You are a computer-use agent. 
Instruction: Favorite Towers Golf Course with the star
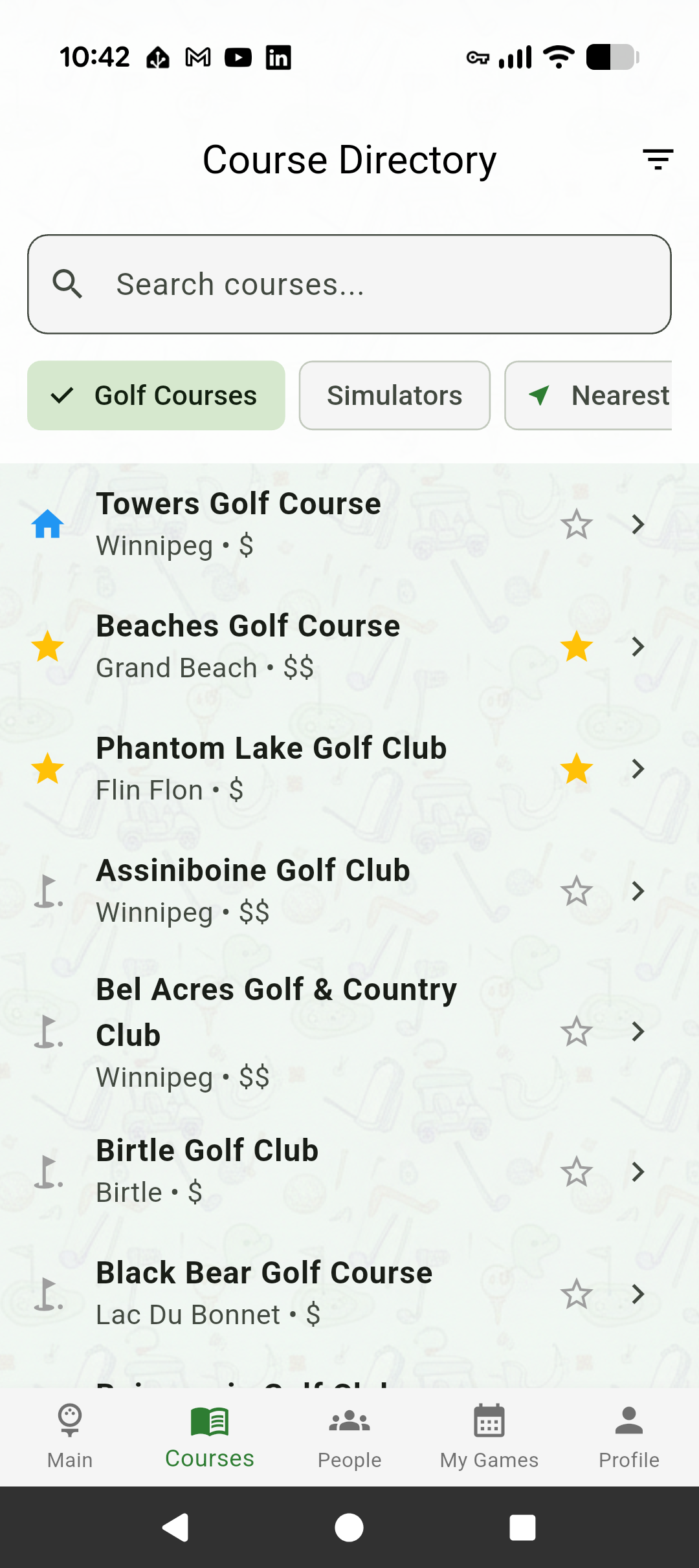tap(576, 525)
